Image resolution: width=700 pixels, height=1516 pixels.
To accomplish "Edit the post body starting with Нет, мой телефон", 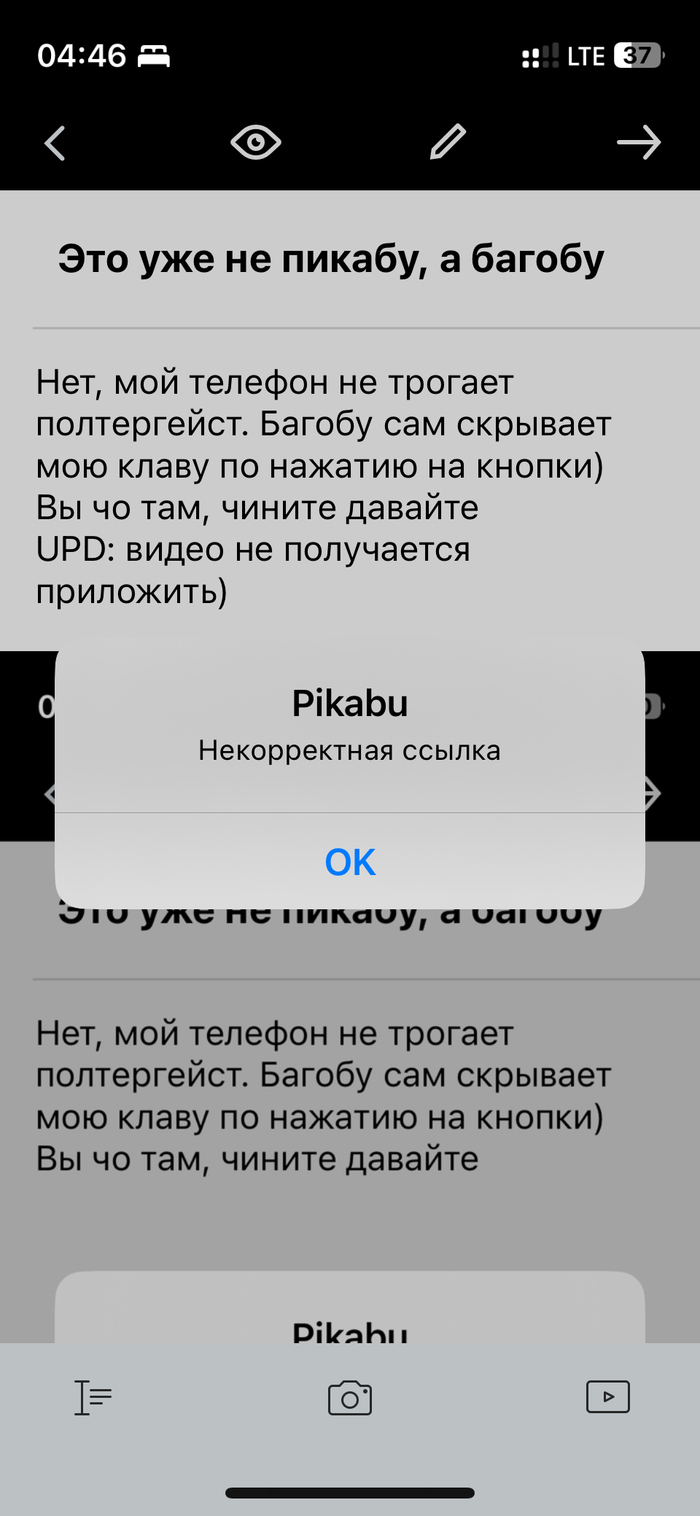I will click(x=325, y=487).
